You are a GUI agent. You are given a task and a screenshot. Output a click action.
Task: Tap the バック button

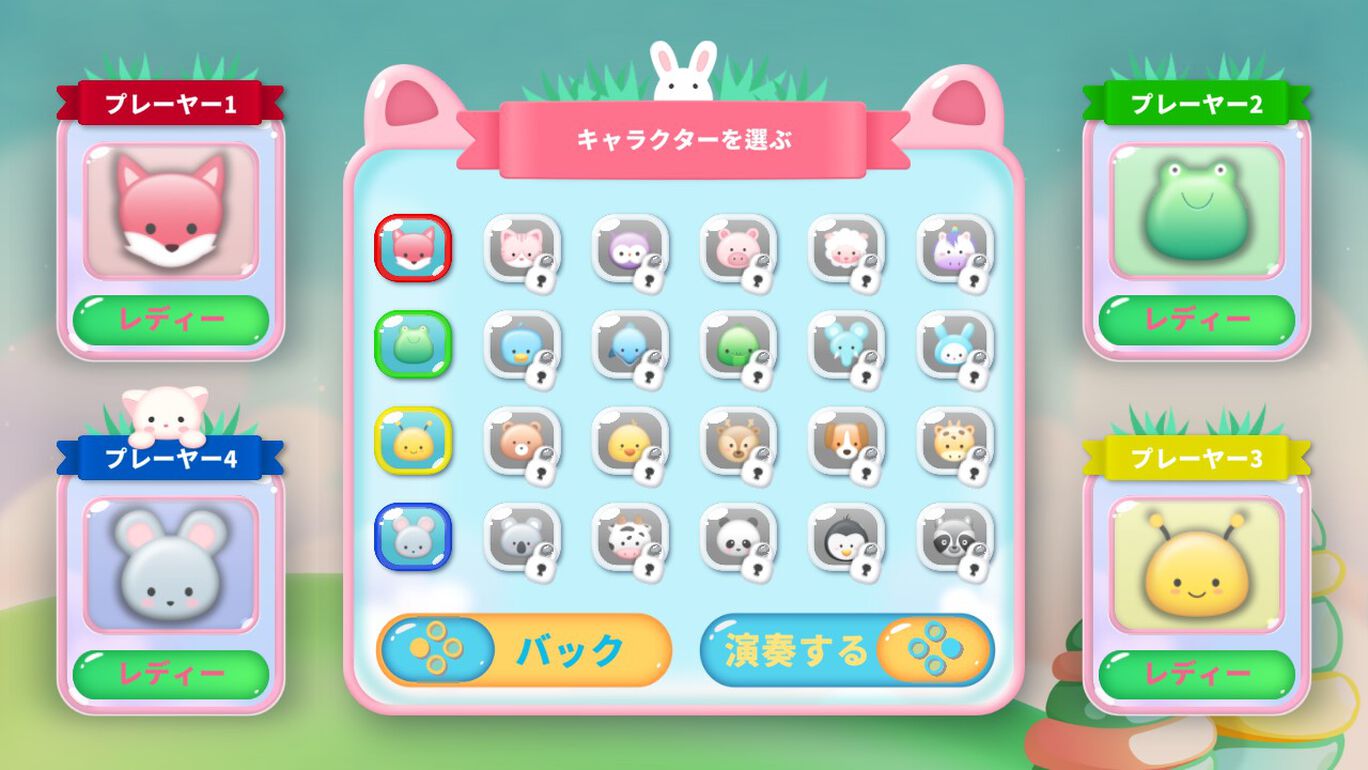[x=524, y=650]
